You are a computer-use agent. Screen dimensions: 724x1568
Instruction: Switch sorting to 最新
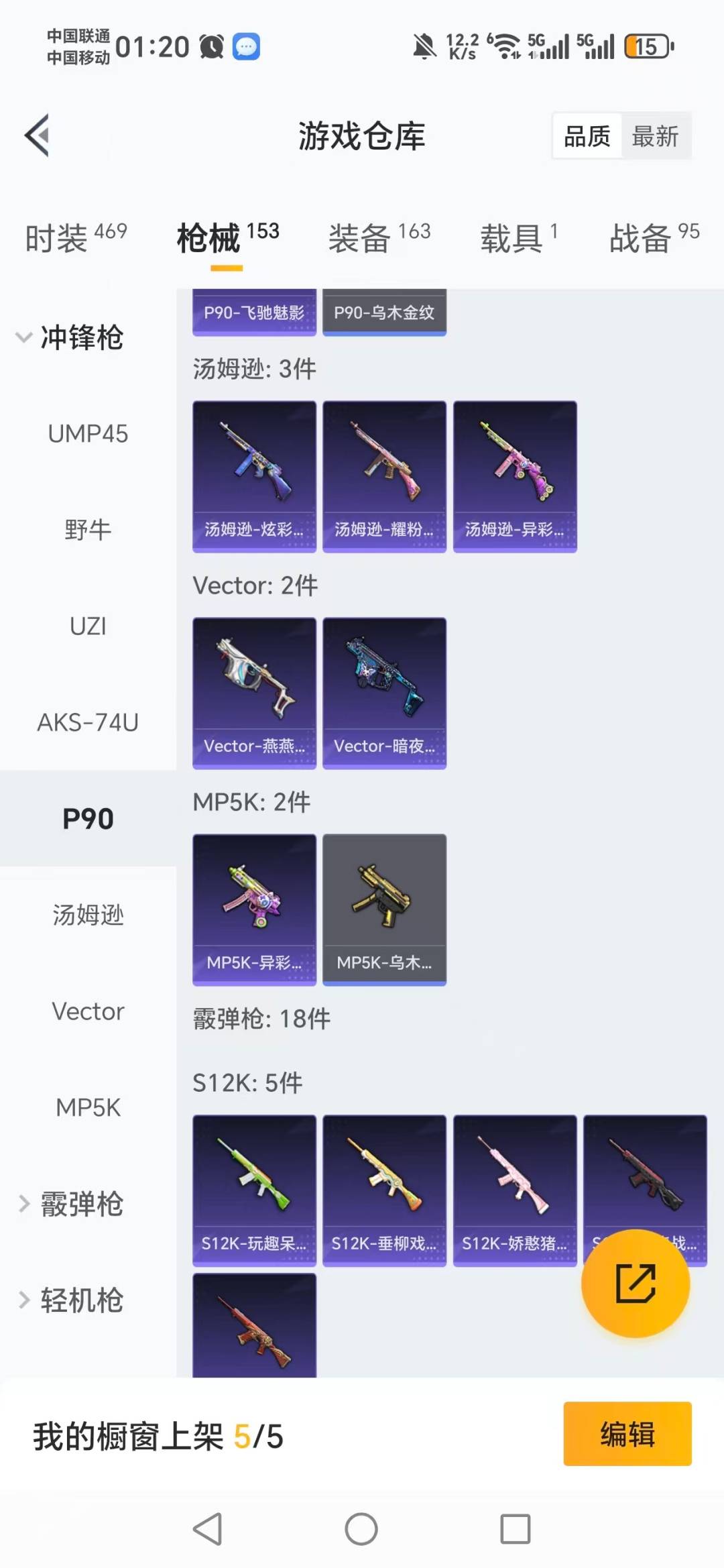click(656, 135)
